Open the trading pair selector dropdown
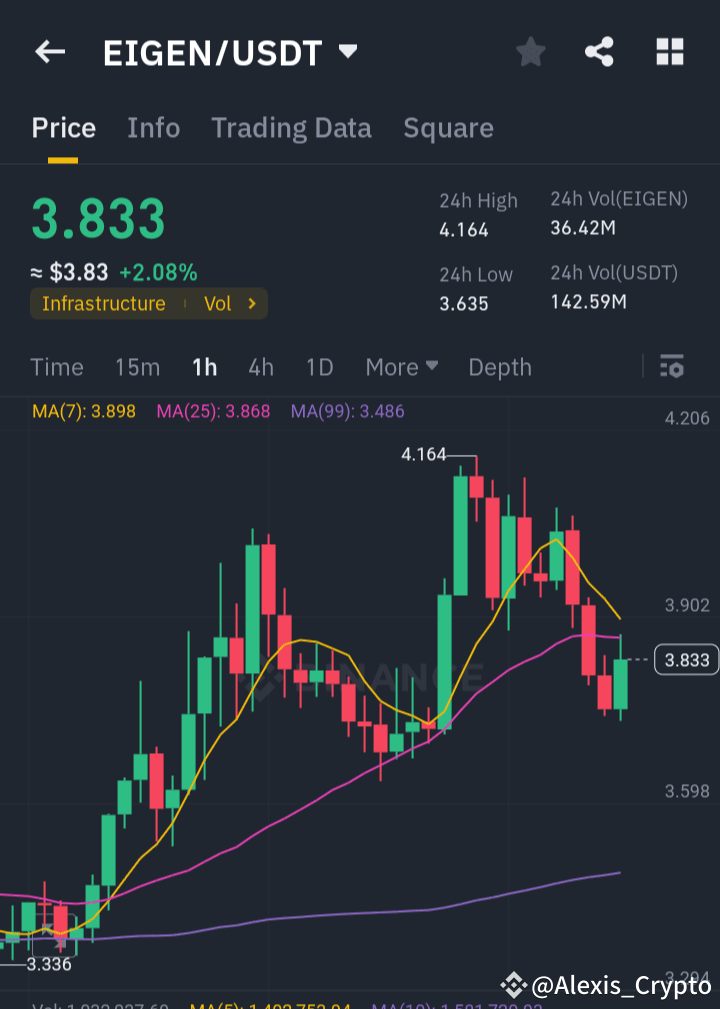This screenshot has width=720, height=1009. [346, 52]
